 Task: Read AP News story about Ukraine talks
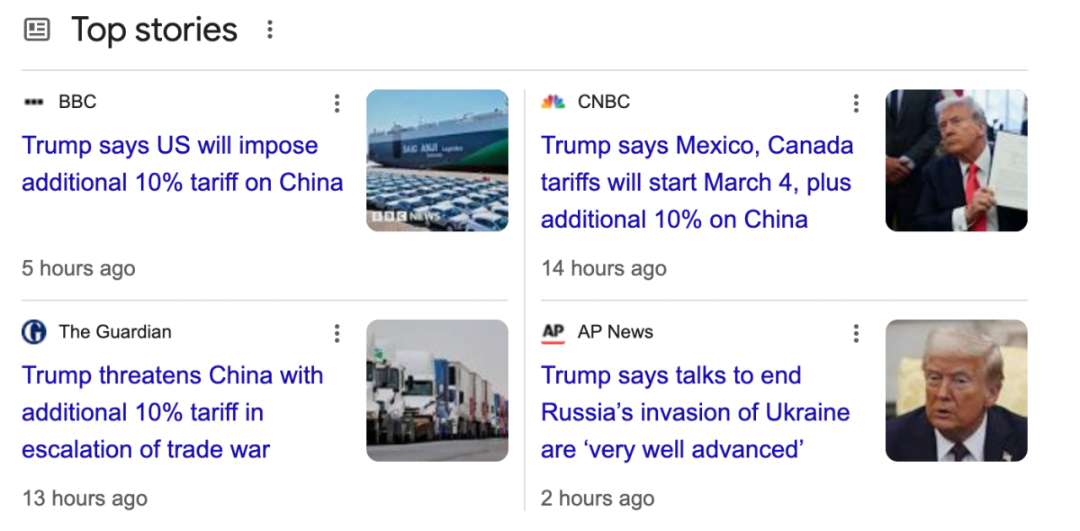point(695,412)
